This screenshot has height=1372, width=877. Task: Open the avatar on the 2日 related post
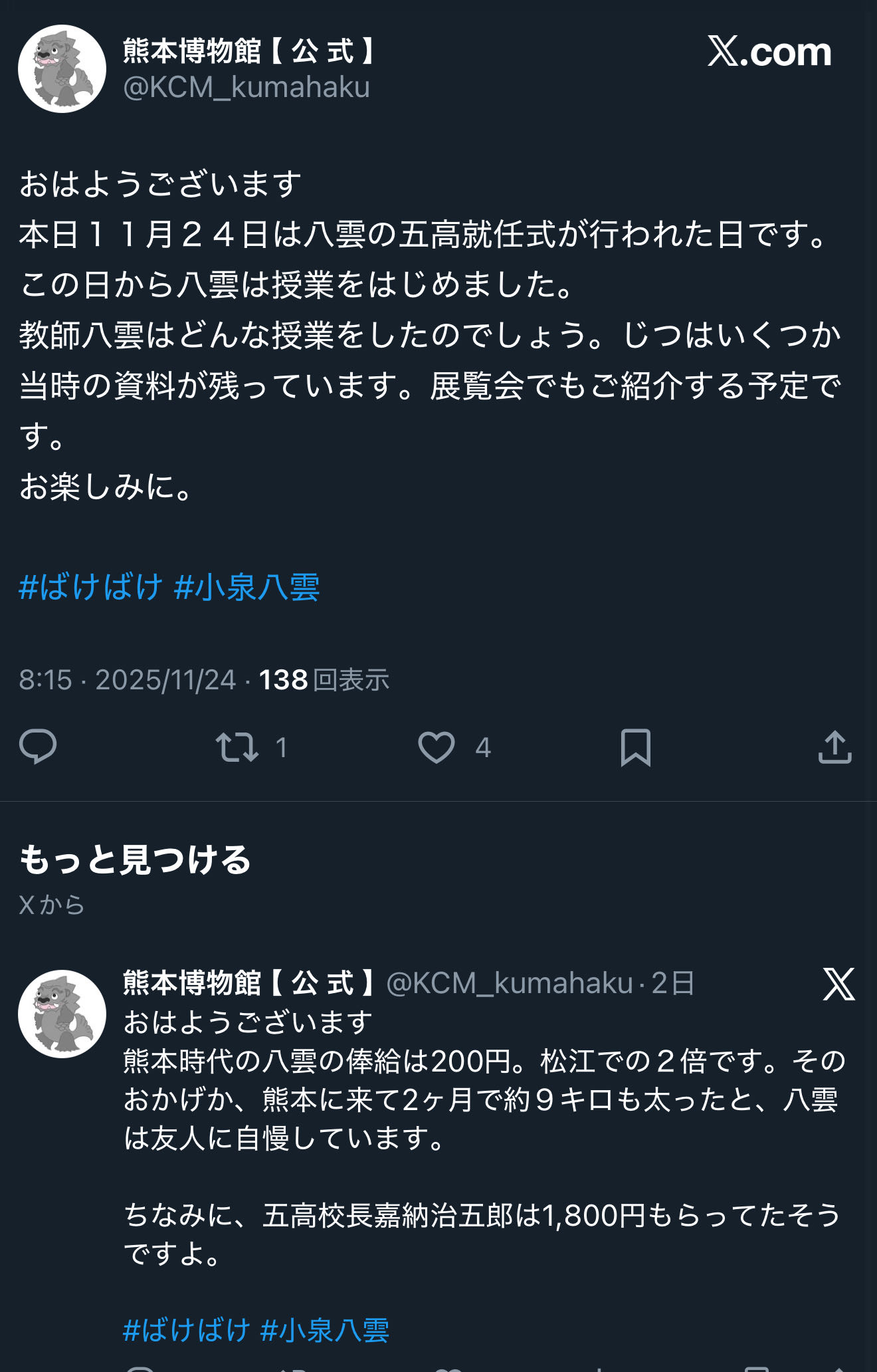pos(62,1014)
